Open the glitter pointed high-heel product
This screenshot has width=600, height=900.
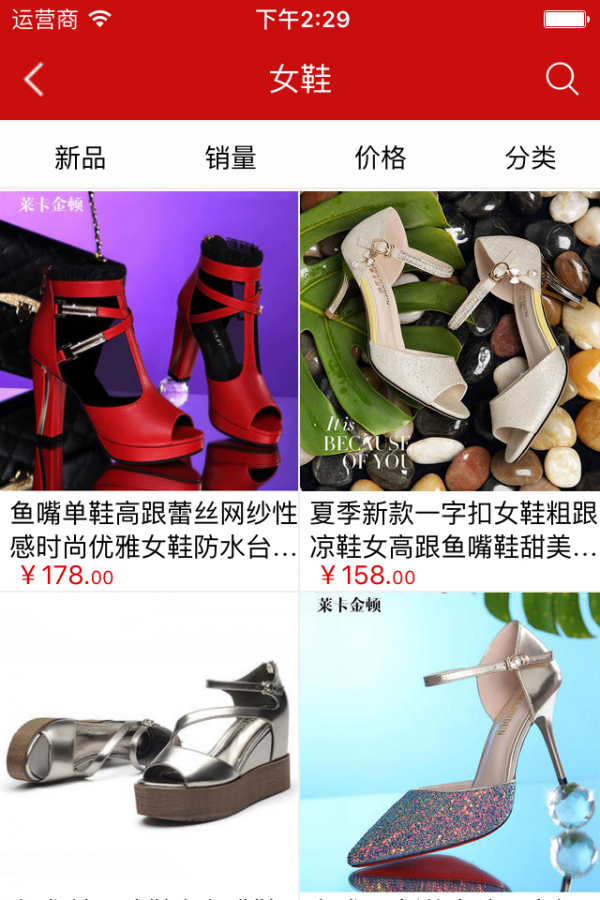(x=450, y=745)
